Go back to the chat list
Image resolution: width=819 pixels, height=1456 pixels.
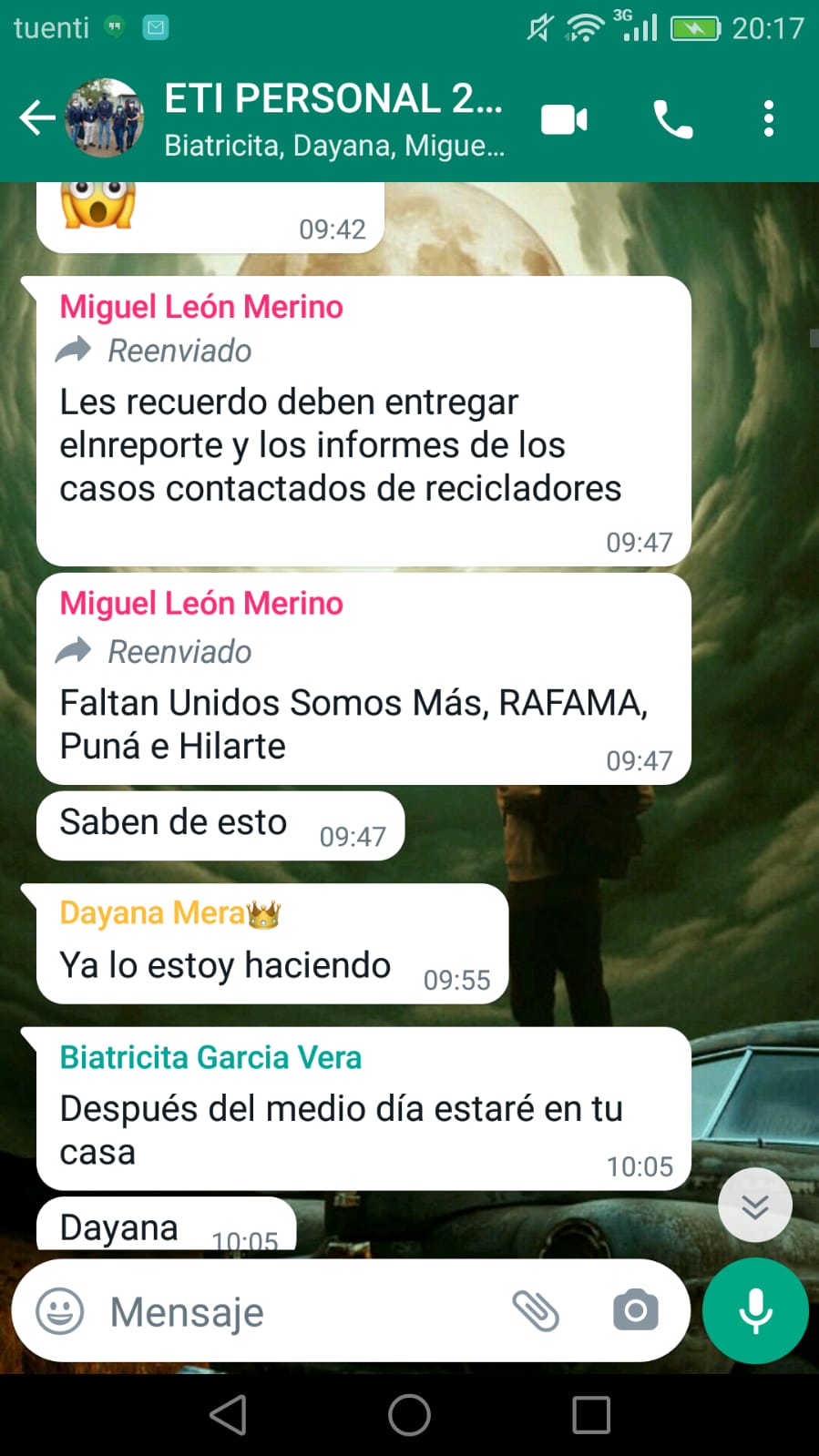pos(36,118)
